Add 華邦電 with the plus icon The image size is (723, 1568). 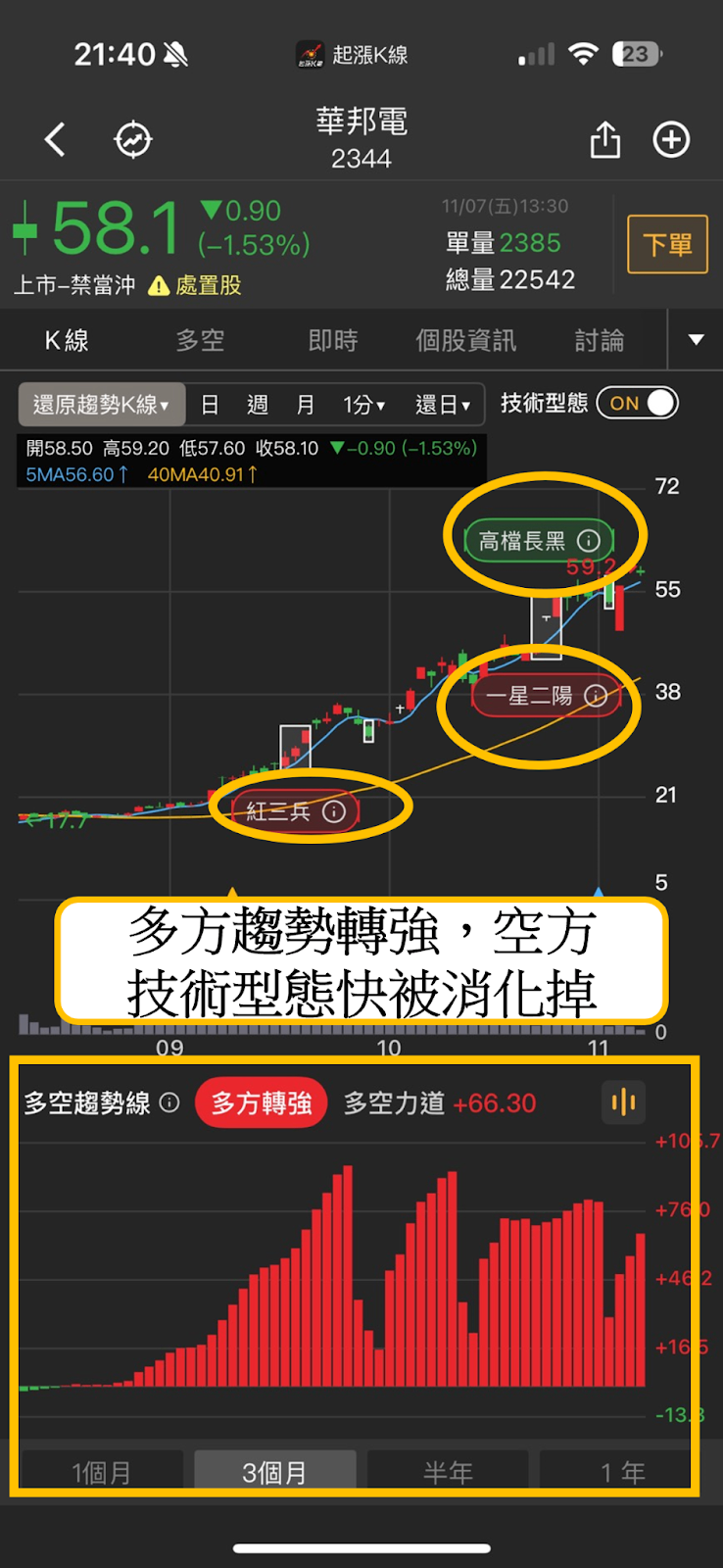[671, 140]
